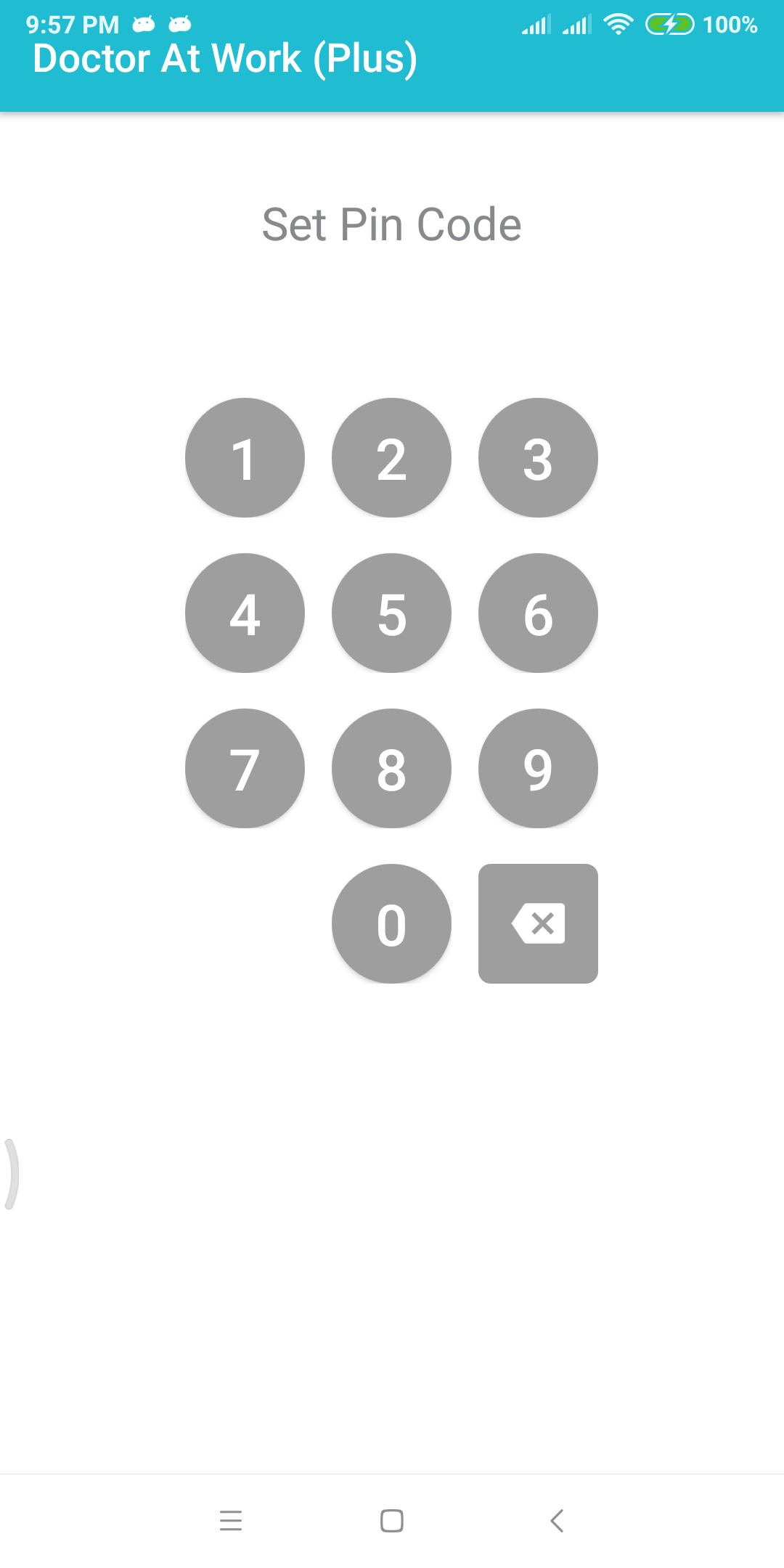Tap the number 4 button
This screenshot has width=784, height=1568.
(x=245, y=613)
